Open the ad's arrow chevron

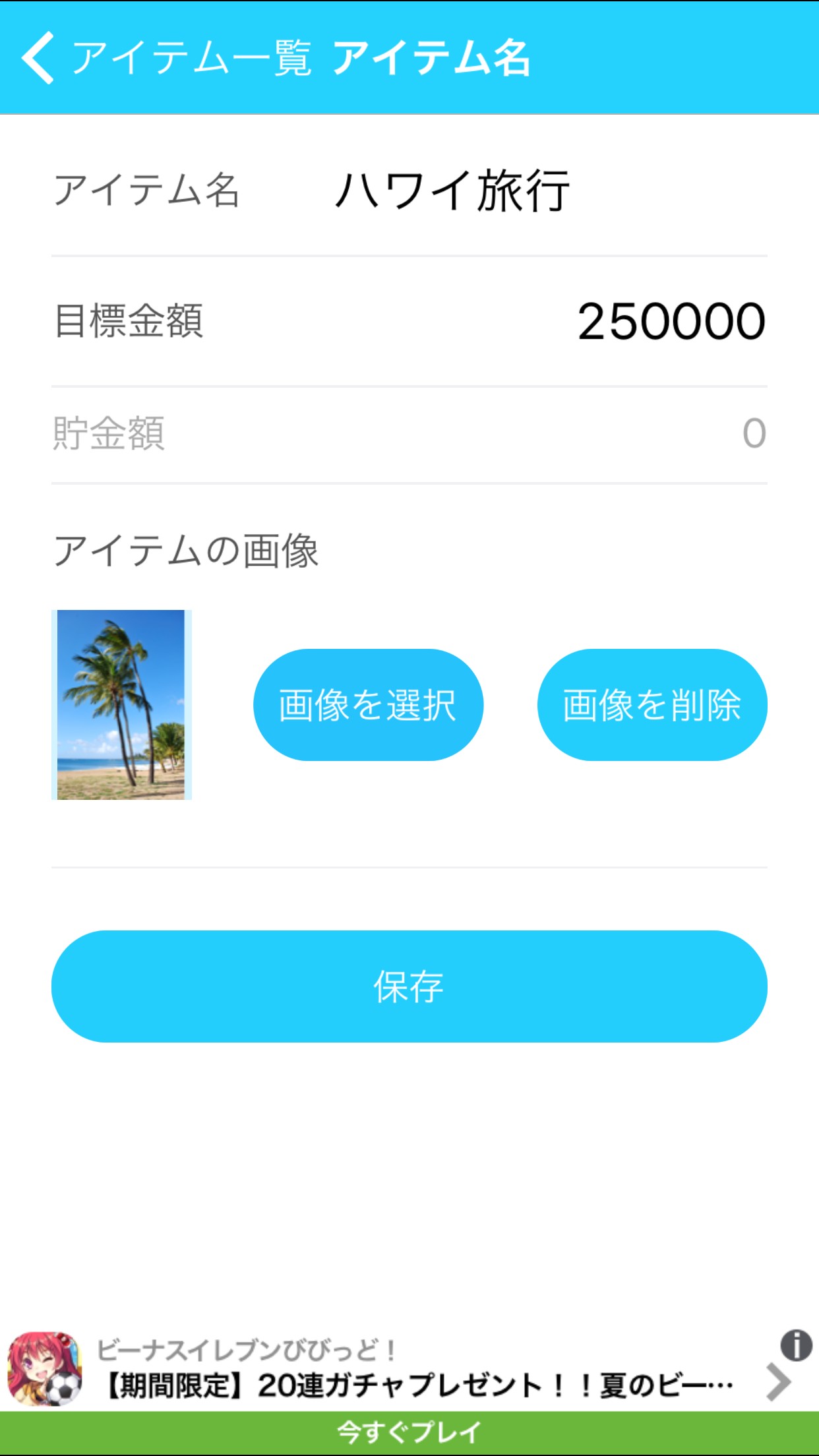click(779, 1382)
